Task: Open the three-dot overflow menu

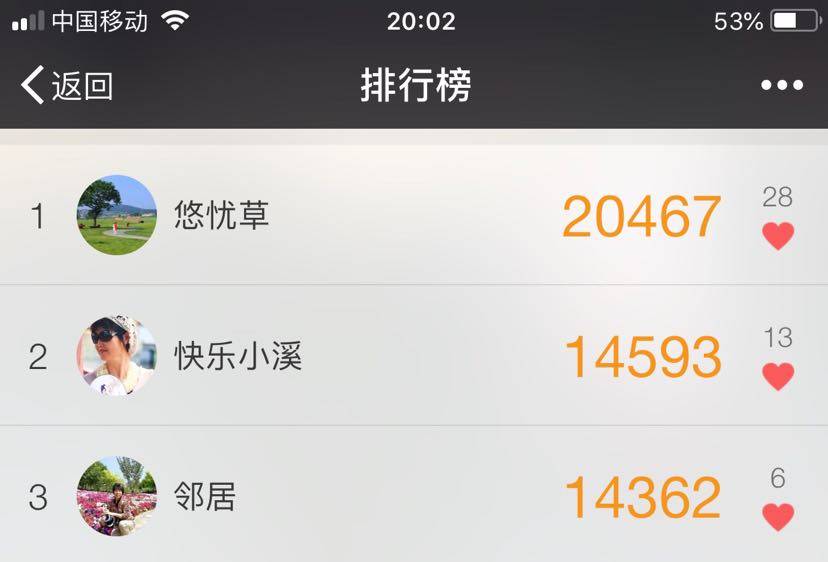Action: coord(781,86)
